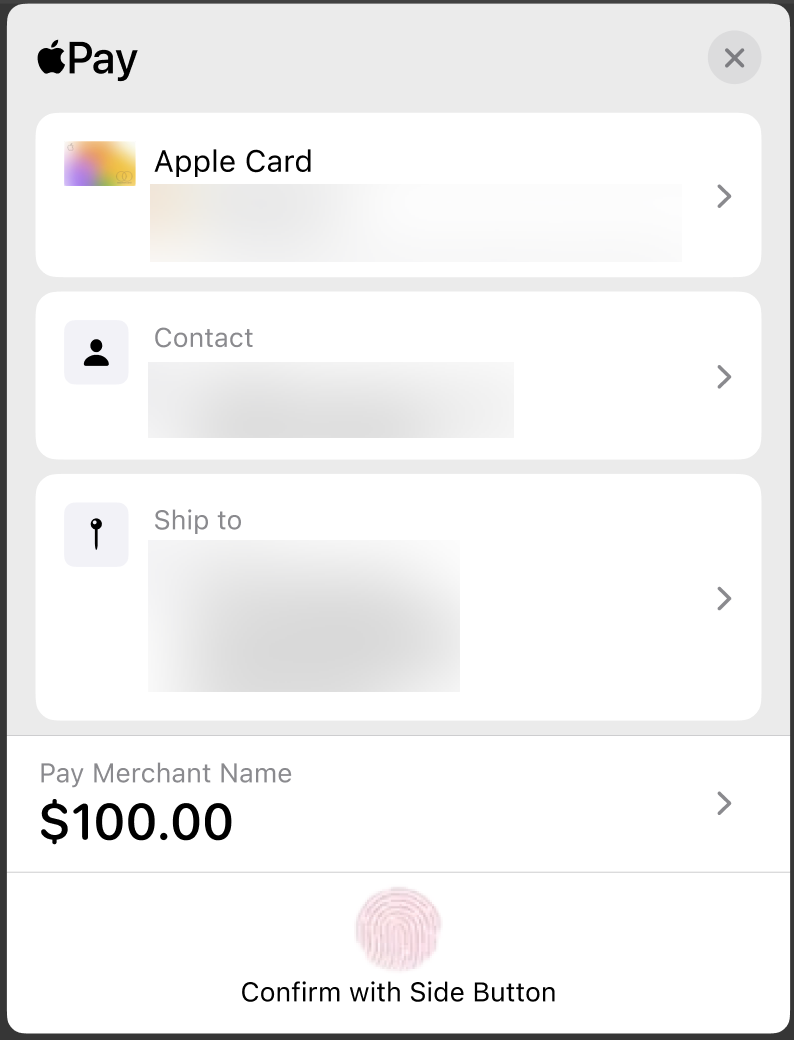The width and height of the screenshot is (794, 1040).
Task: Change the Ship to address
Action: click(x=398, y=597)
